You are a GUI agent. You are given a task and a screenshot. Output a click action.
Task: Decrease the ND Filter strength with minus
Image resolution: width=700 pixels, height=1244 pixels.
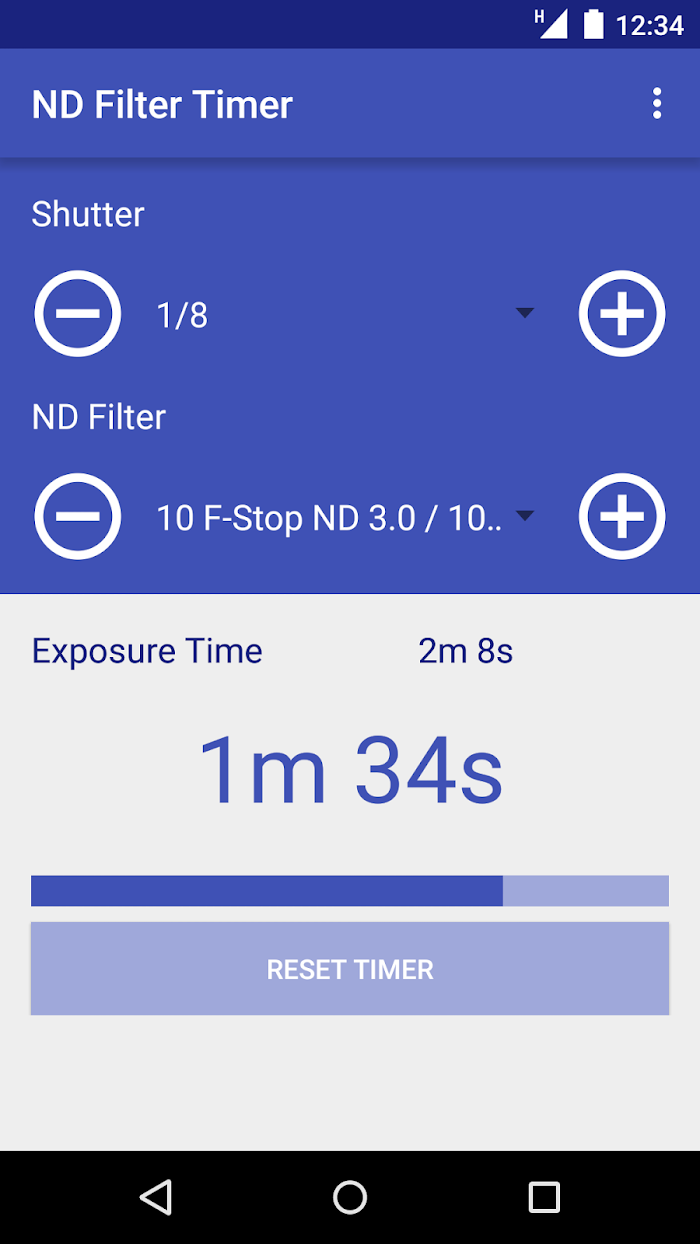point(78,516)
